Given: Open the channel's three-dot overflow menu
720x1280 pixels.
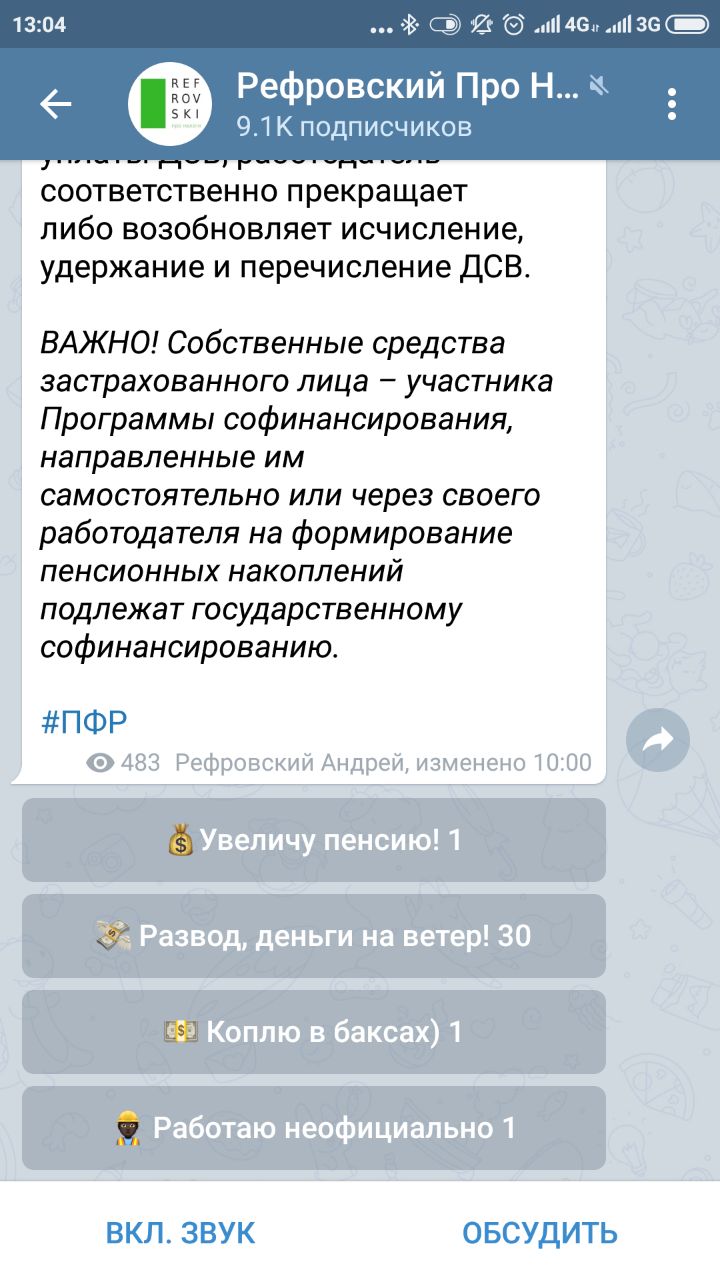Looking at the screenshot, I should pos(672,104).
